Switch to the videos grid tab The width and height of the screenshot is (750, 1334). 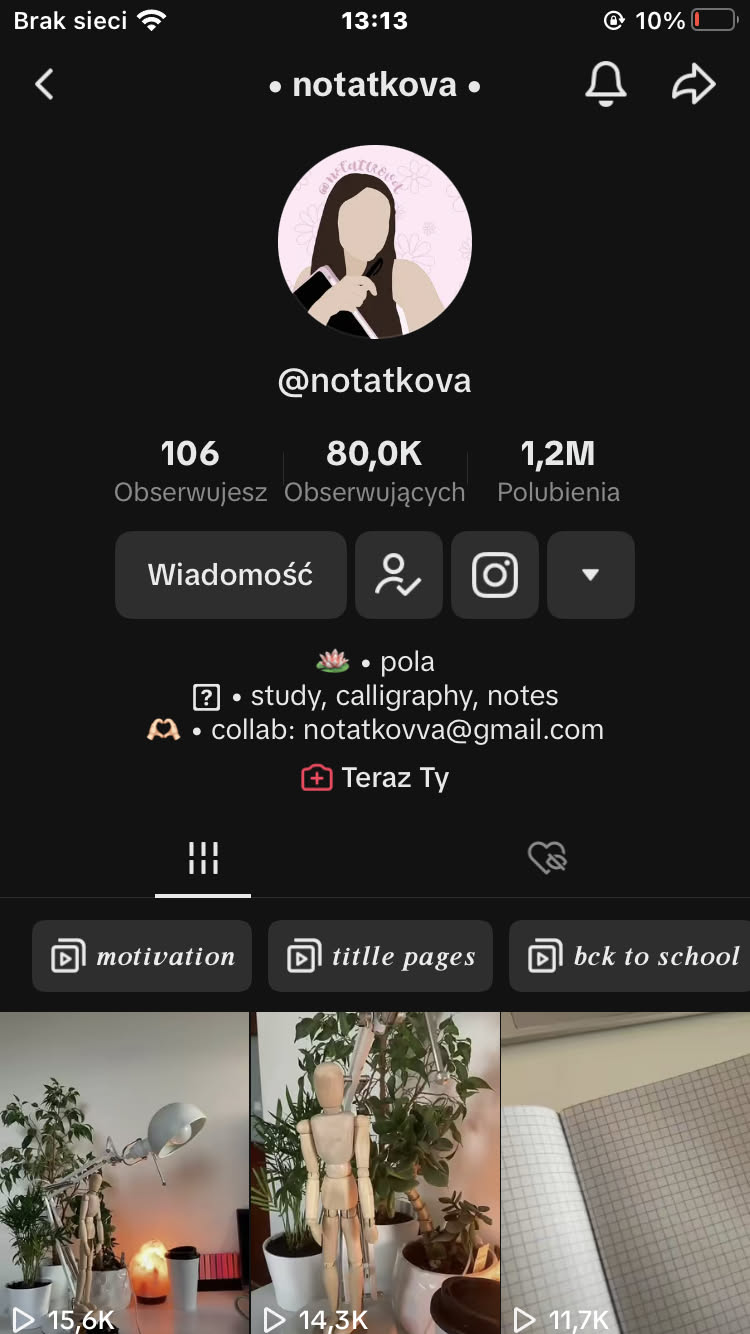pos(203,858)
